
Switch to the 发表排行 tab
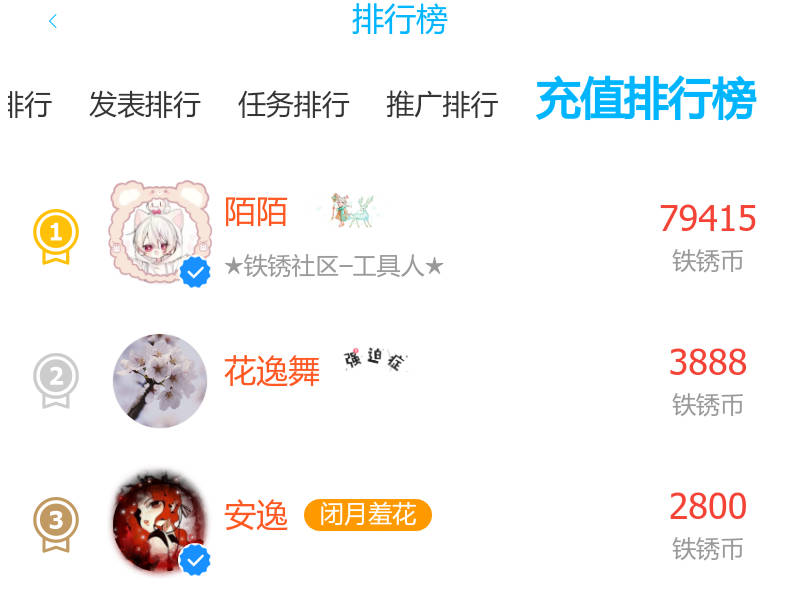click(145, 104)
